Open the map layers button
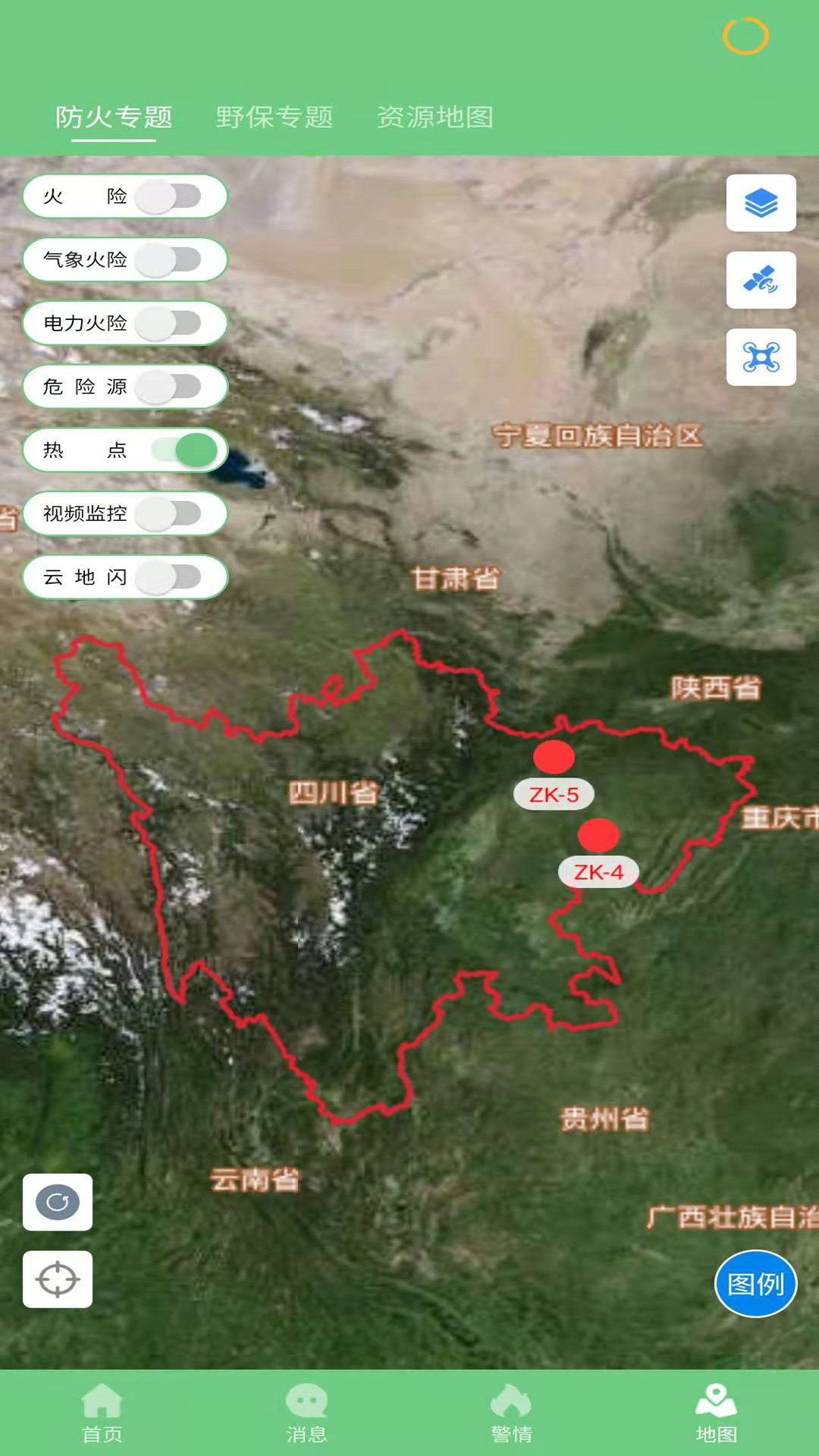The image size is (819, 1456). (761, 203)
